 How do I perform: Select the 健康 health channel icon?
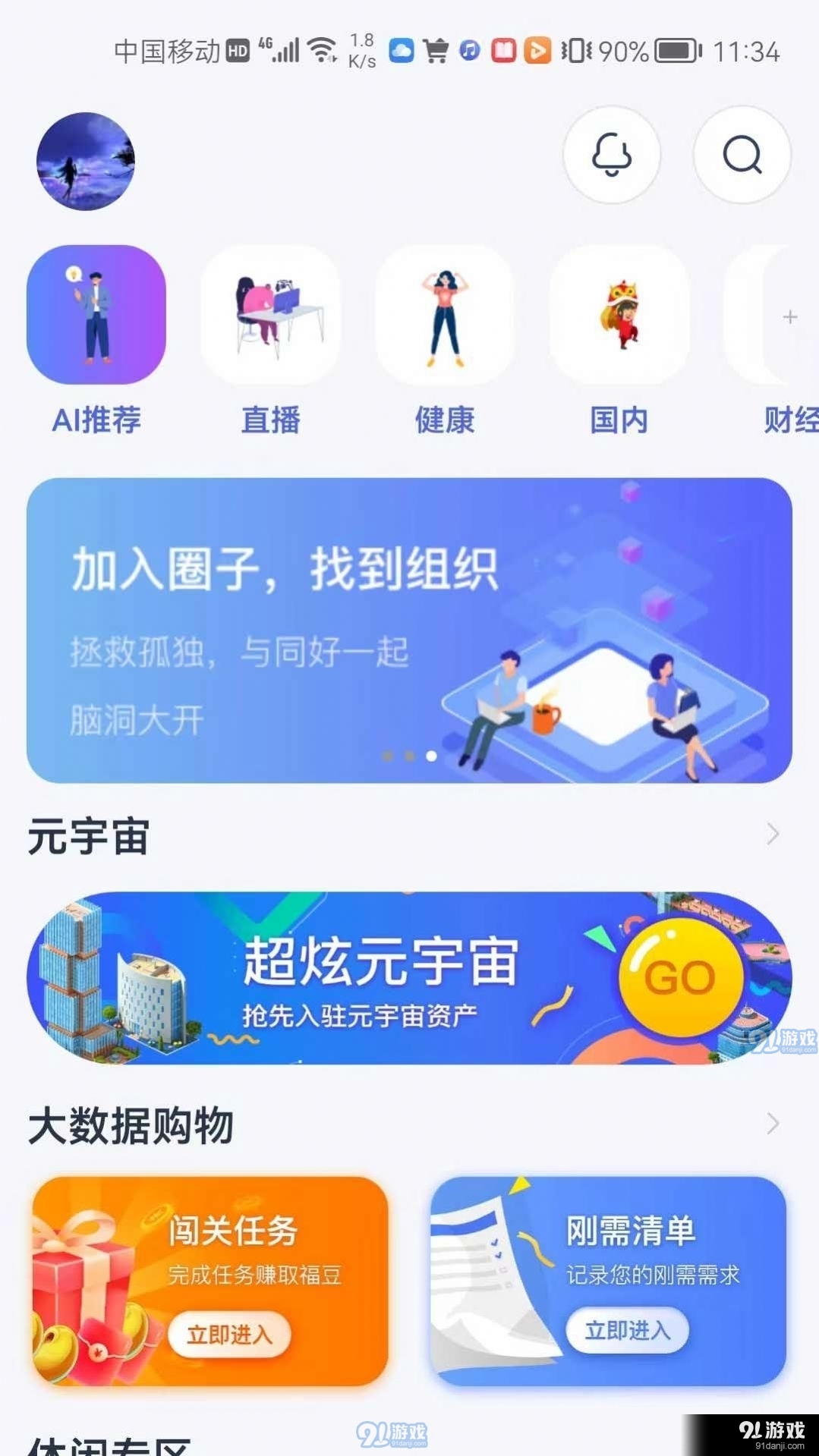click(445, 317)
